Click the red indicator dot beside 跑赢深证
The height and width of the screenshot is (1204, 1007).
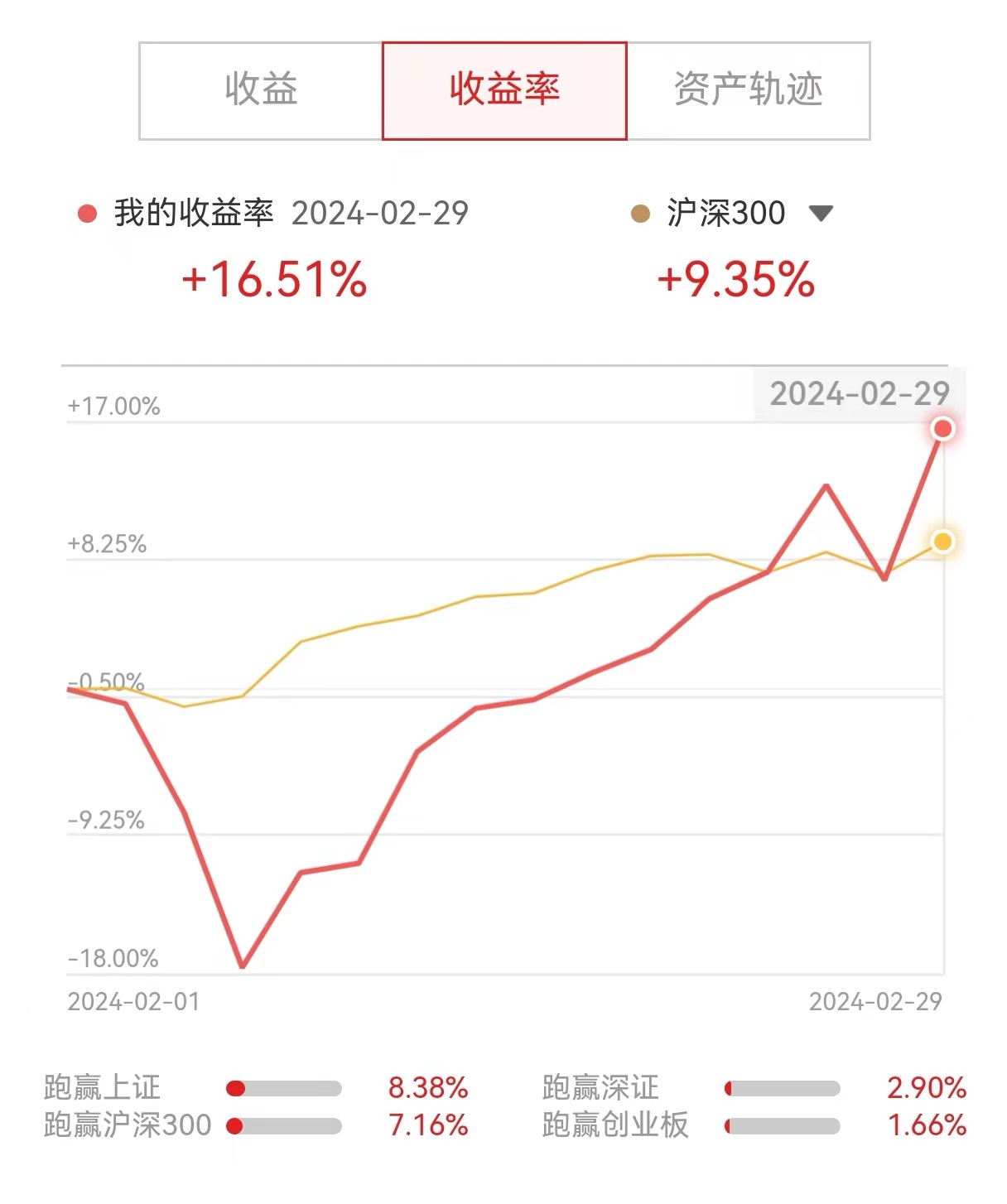click(728, 1089)
